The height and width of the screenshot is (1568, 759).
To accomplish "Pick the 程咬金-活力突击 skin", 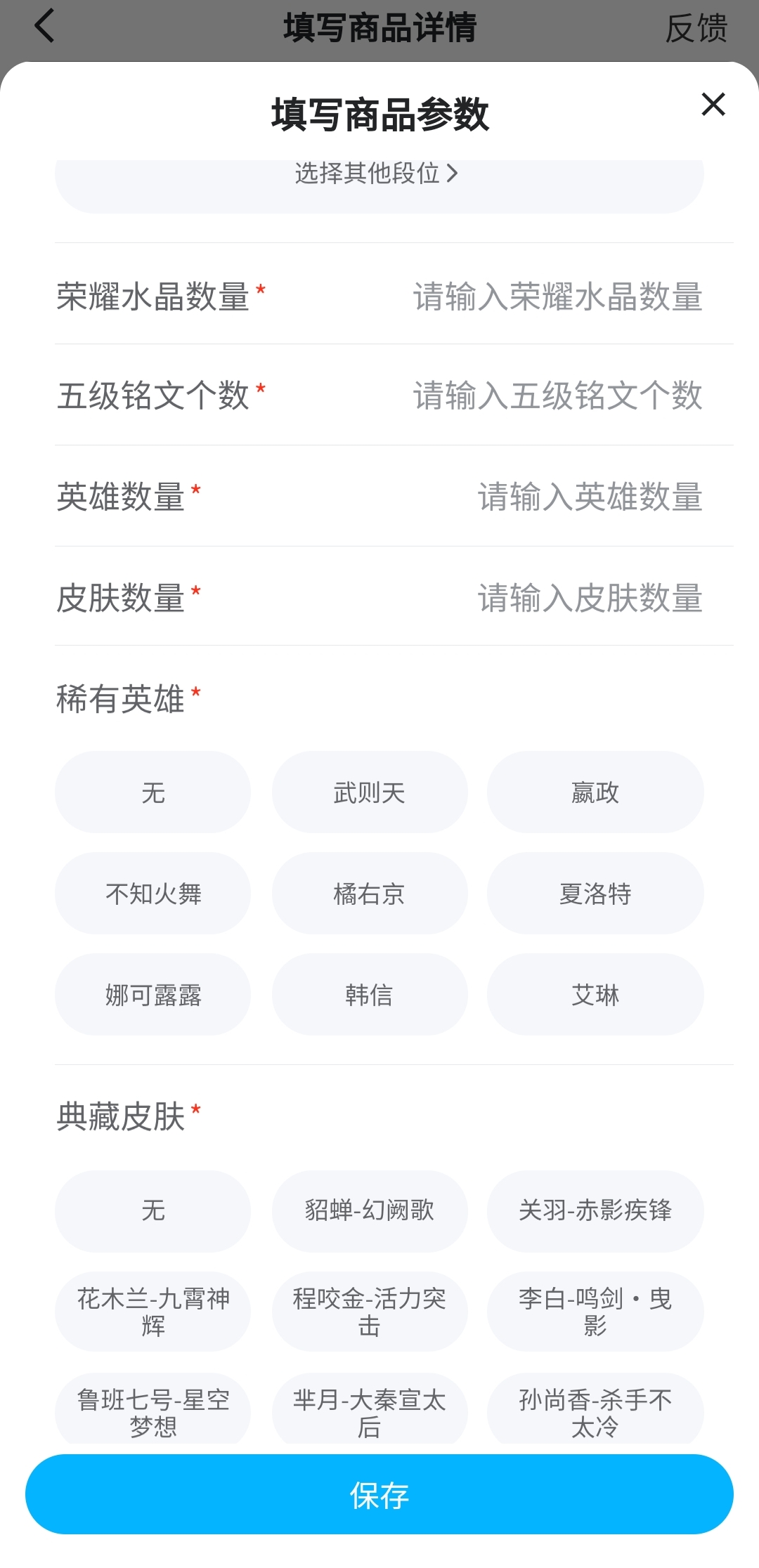I will [369, 1312].
